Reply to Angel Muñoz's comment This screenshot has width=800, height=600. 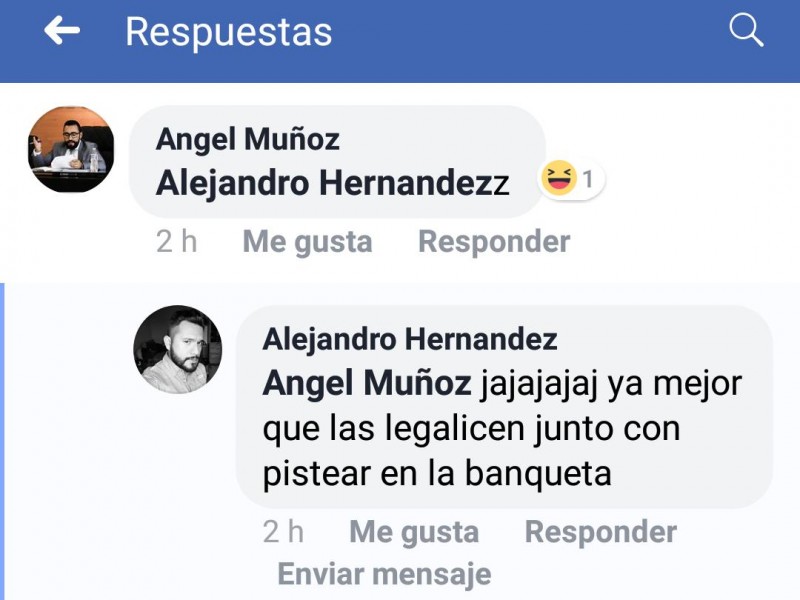pos(494,242)
